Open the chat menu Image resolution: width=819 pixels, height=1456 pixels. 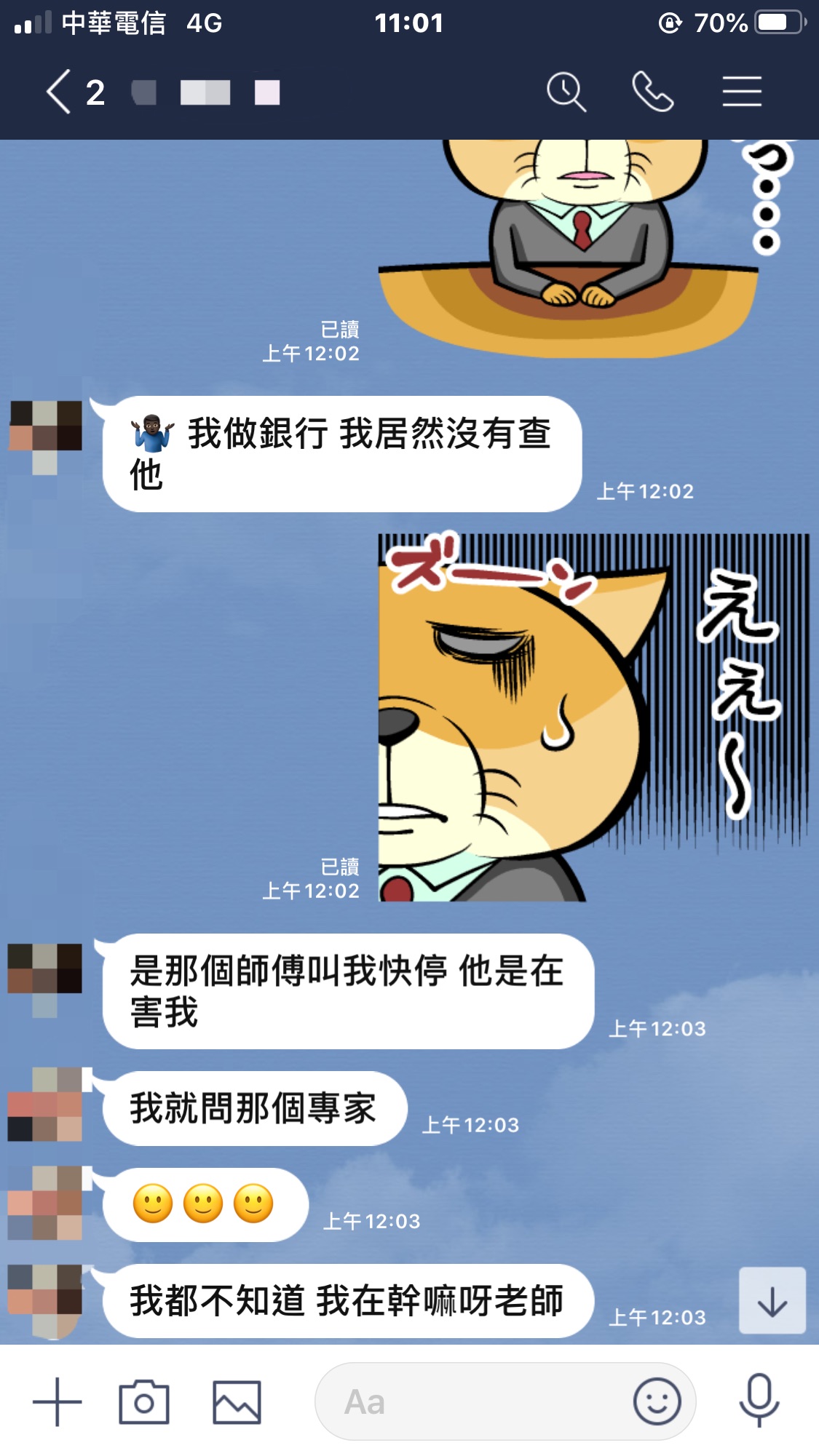(742, 92)
